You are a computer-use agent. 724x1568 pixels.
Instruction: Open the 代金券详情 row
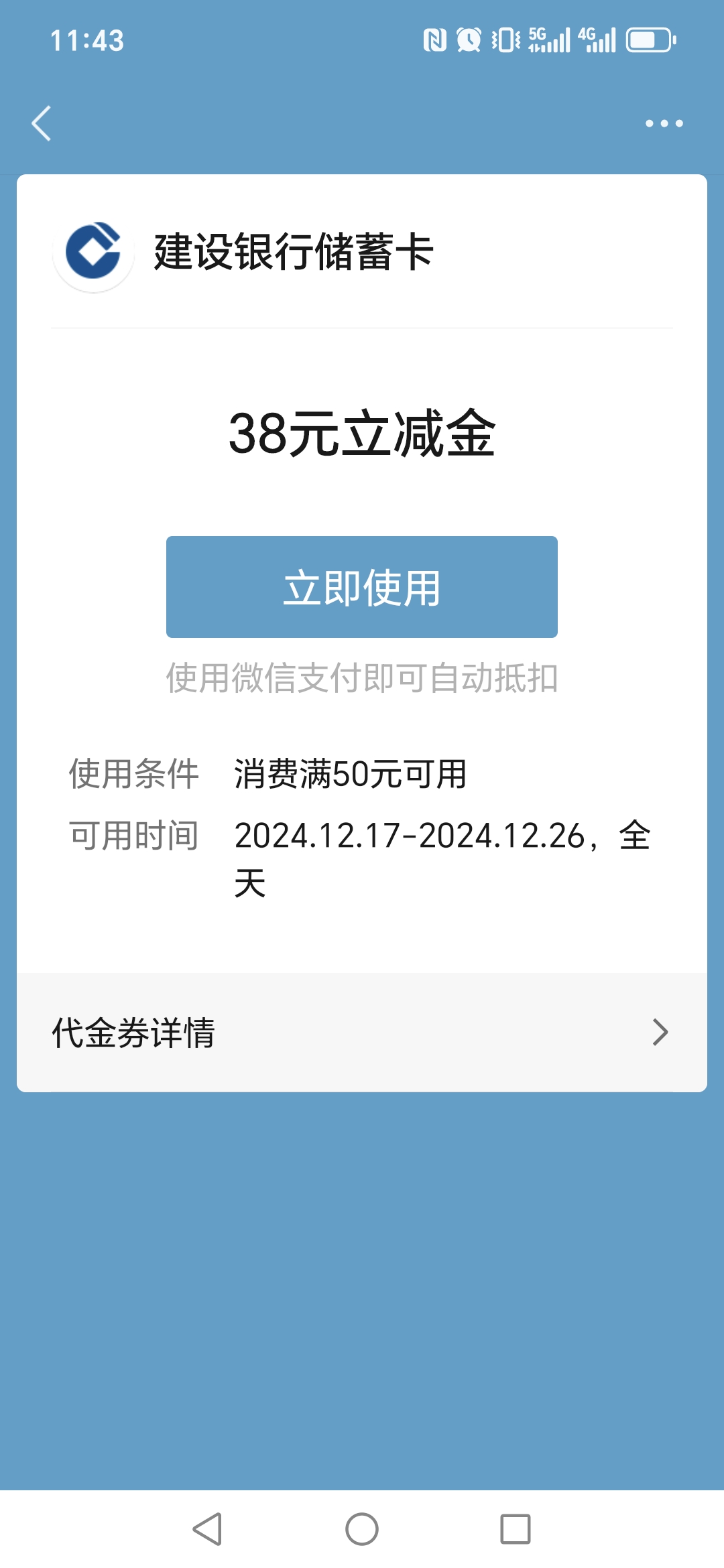pos(362,1033)
